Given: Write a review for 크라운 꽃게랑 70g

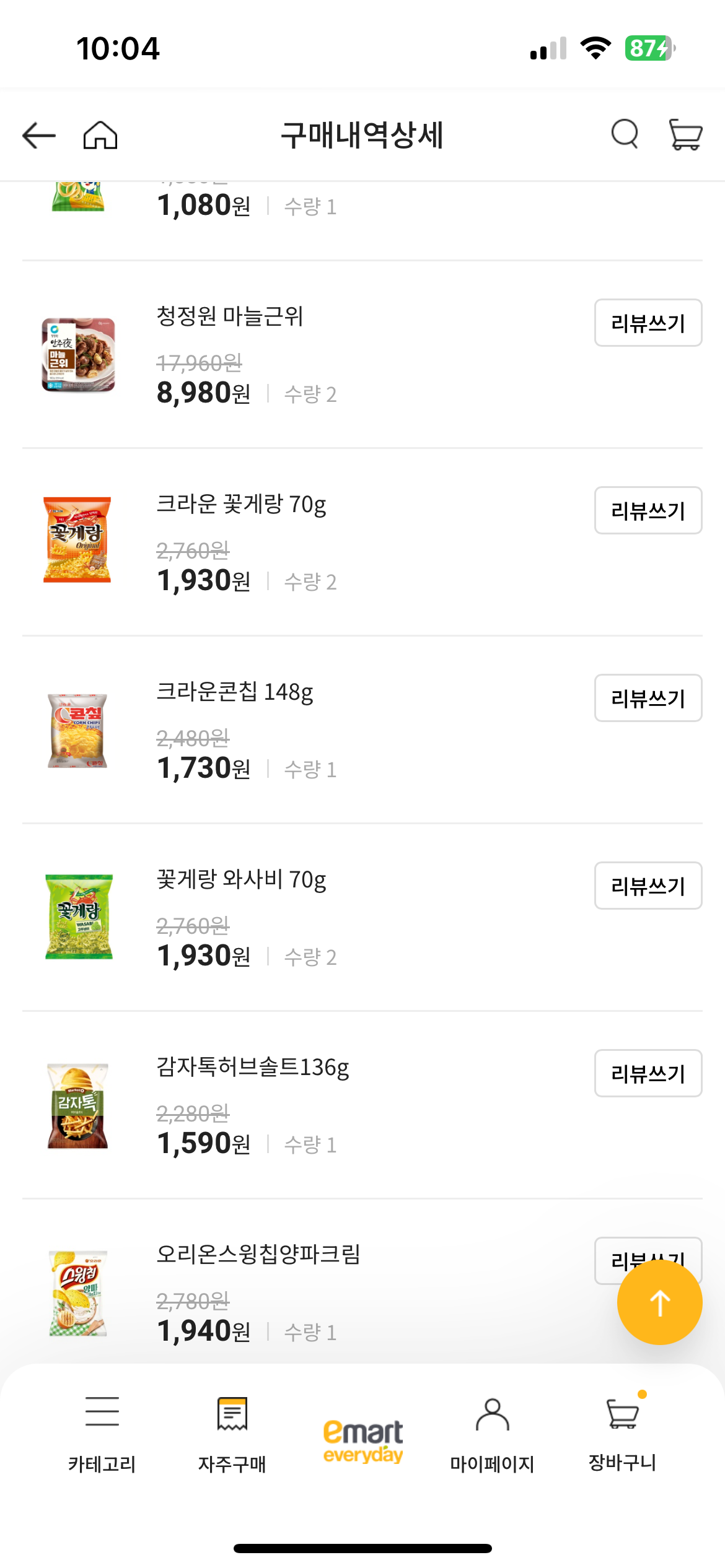Looking at the screenshot, I should click(648, 510).
